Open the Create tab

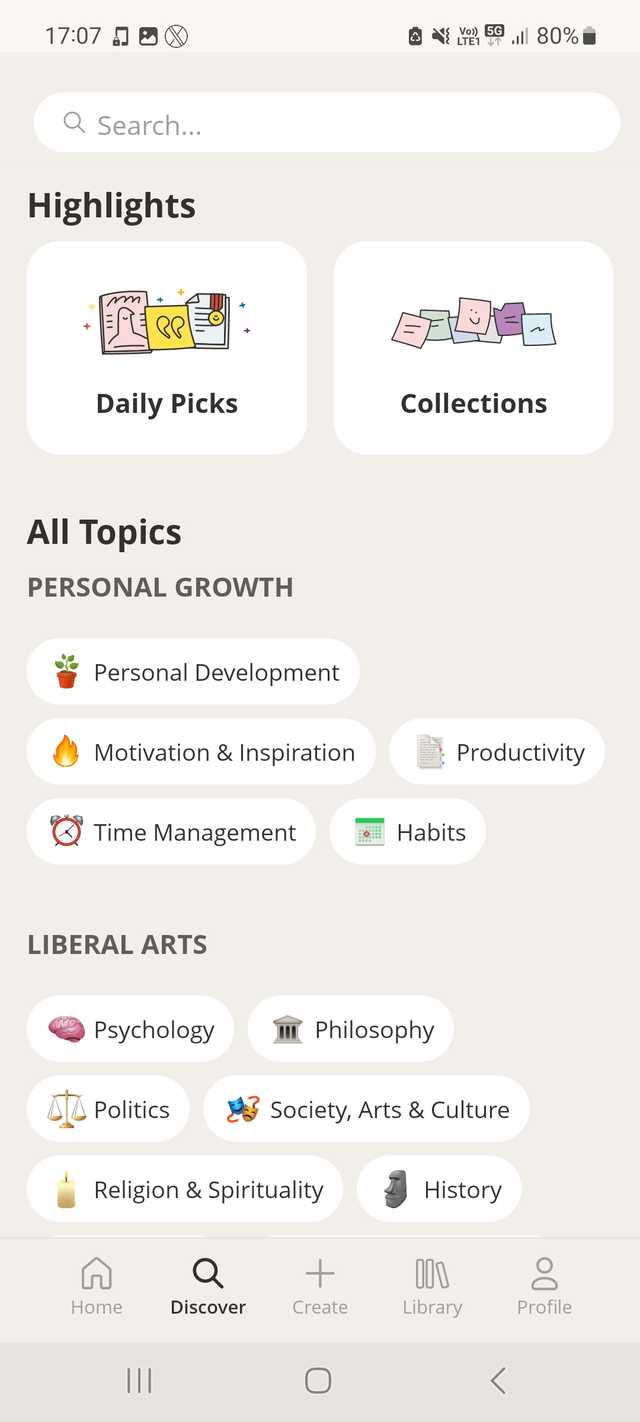[320, 1286]
